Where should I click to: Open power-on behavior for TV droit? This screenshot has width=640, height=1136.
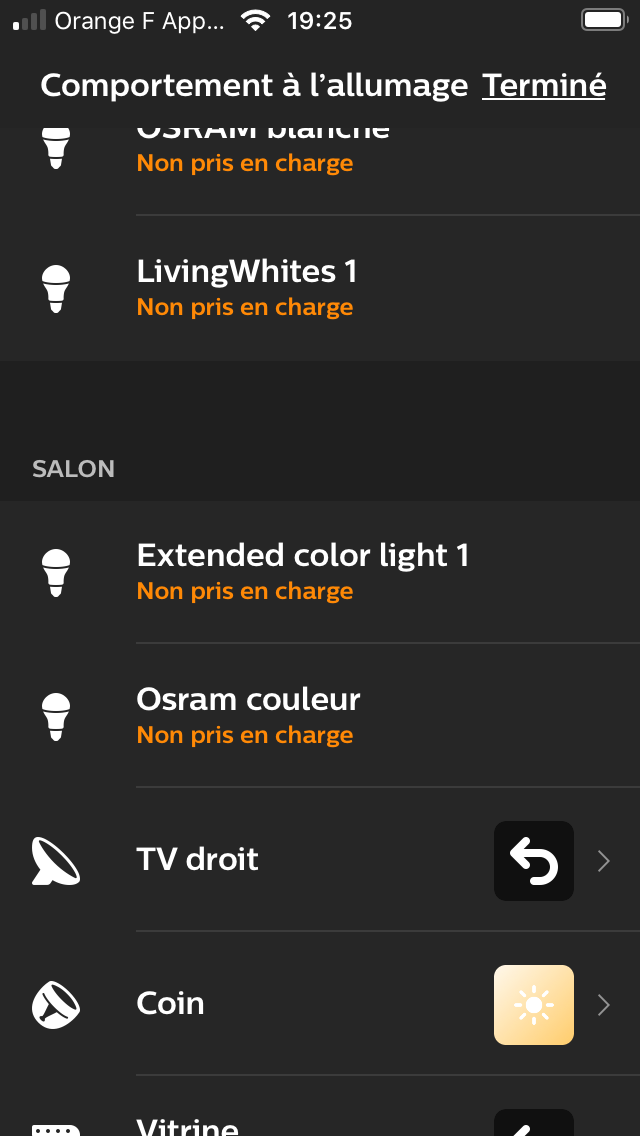[x=320, y=860]
